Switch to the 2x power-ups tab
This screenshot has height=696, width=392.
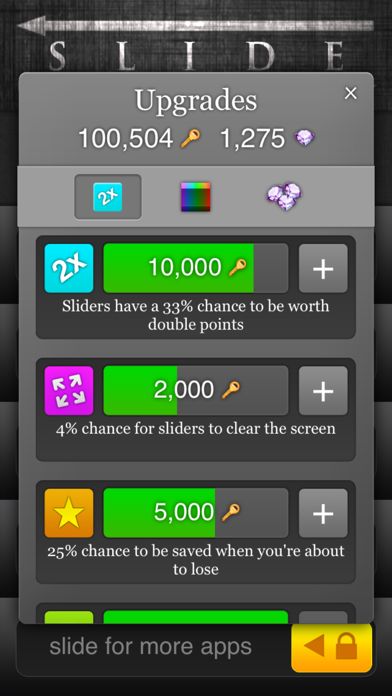click(108, 197)
